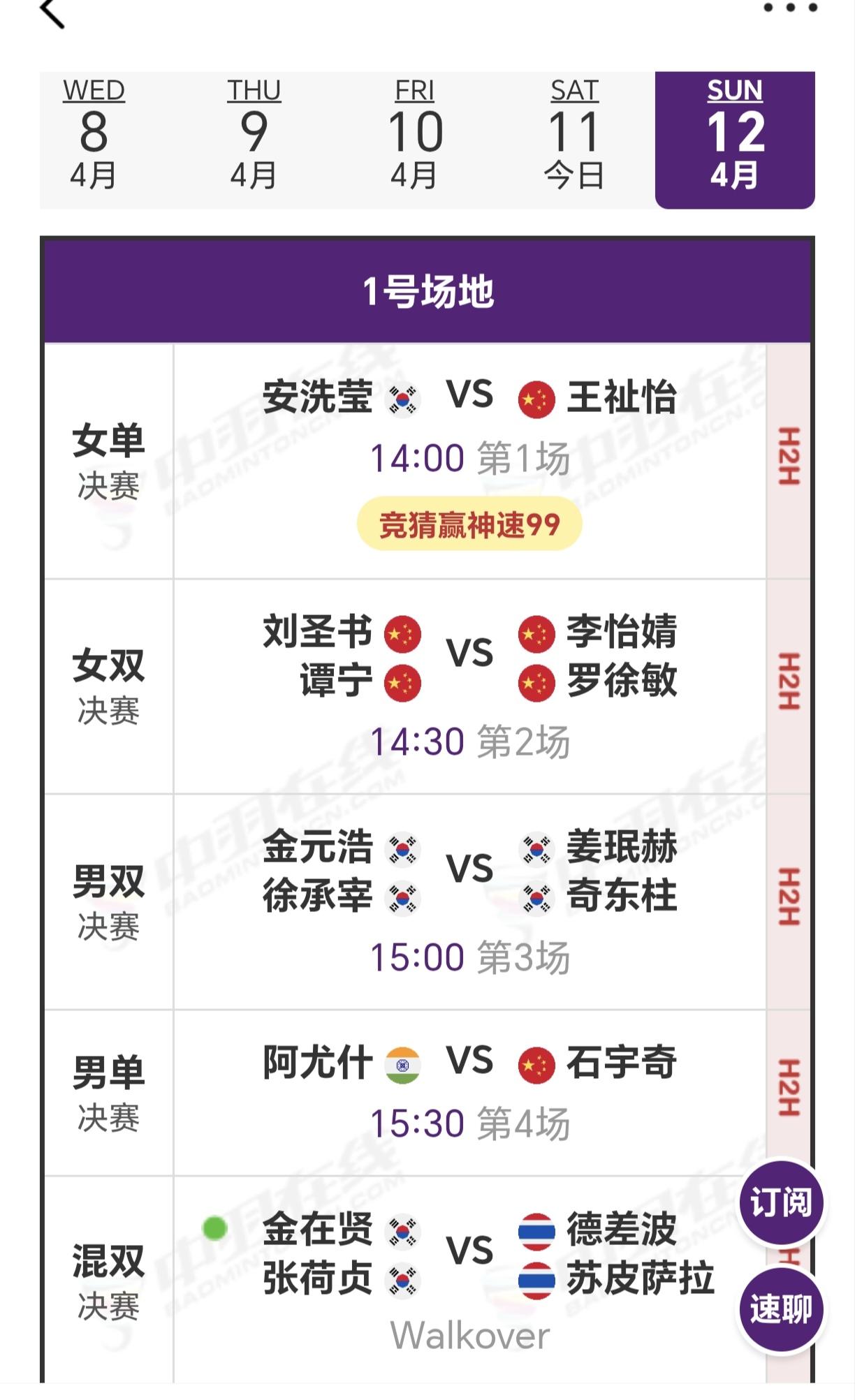The width and height of the screenshot is (855, 1400).
Task: Select the SAT 11 今日 date tab
Action: (x=576, y=131)
